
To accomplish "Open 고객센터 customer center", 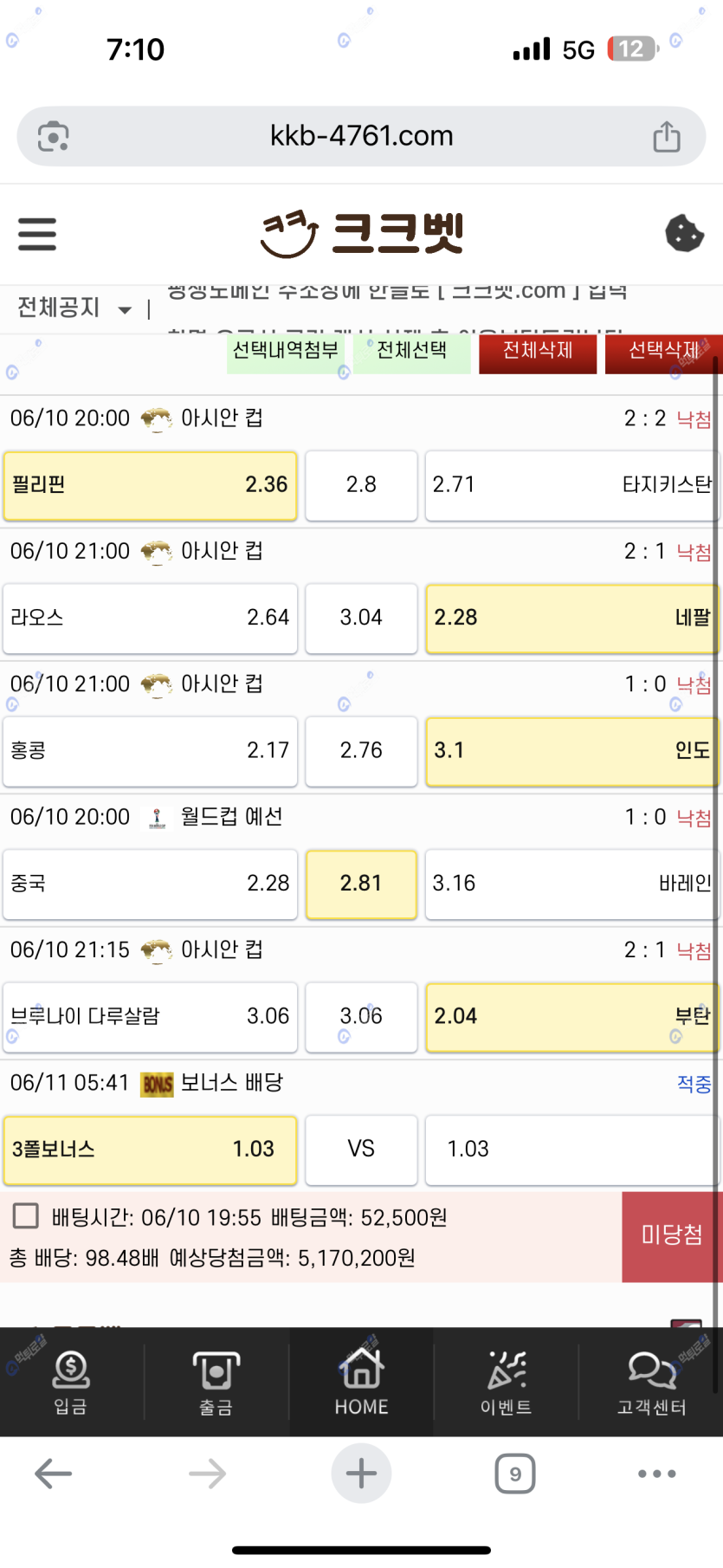I will click(651, 1383).
